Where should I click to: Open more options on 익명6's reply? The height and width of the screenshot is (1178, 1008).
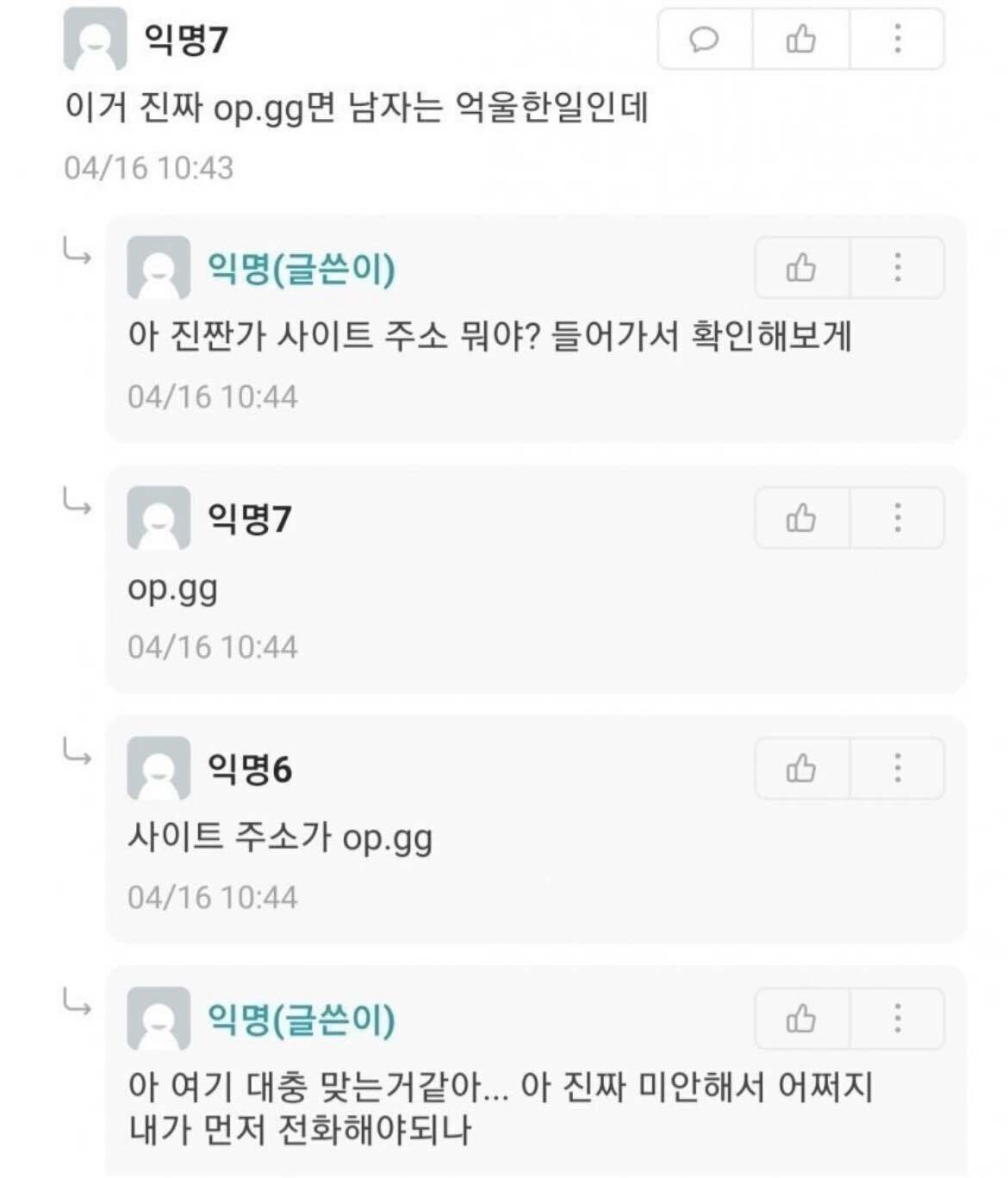(x=897, y=769)
